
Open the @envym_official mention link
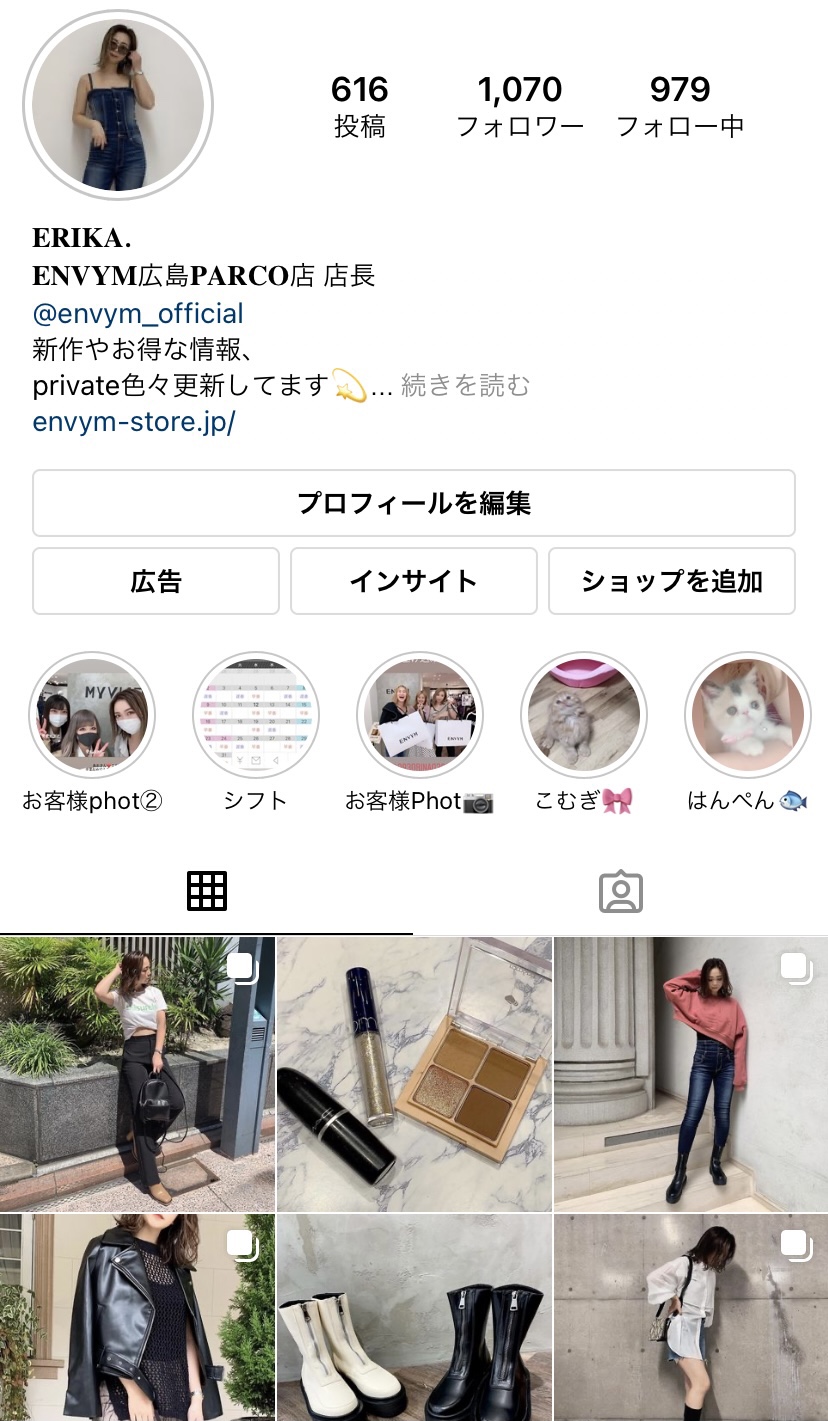pos(138,314)
